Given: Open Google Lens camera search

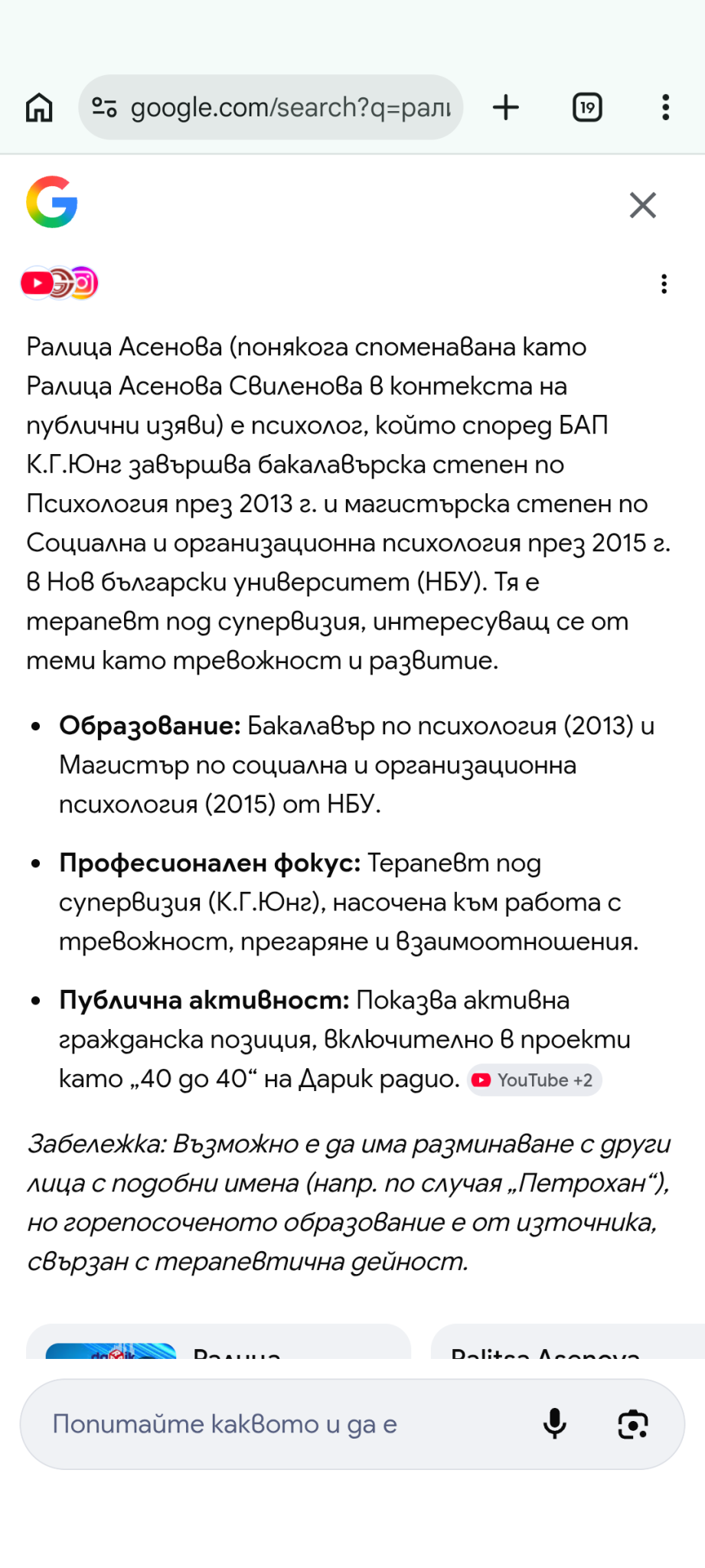Looking at the screenshot, I should 633,1424.
